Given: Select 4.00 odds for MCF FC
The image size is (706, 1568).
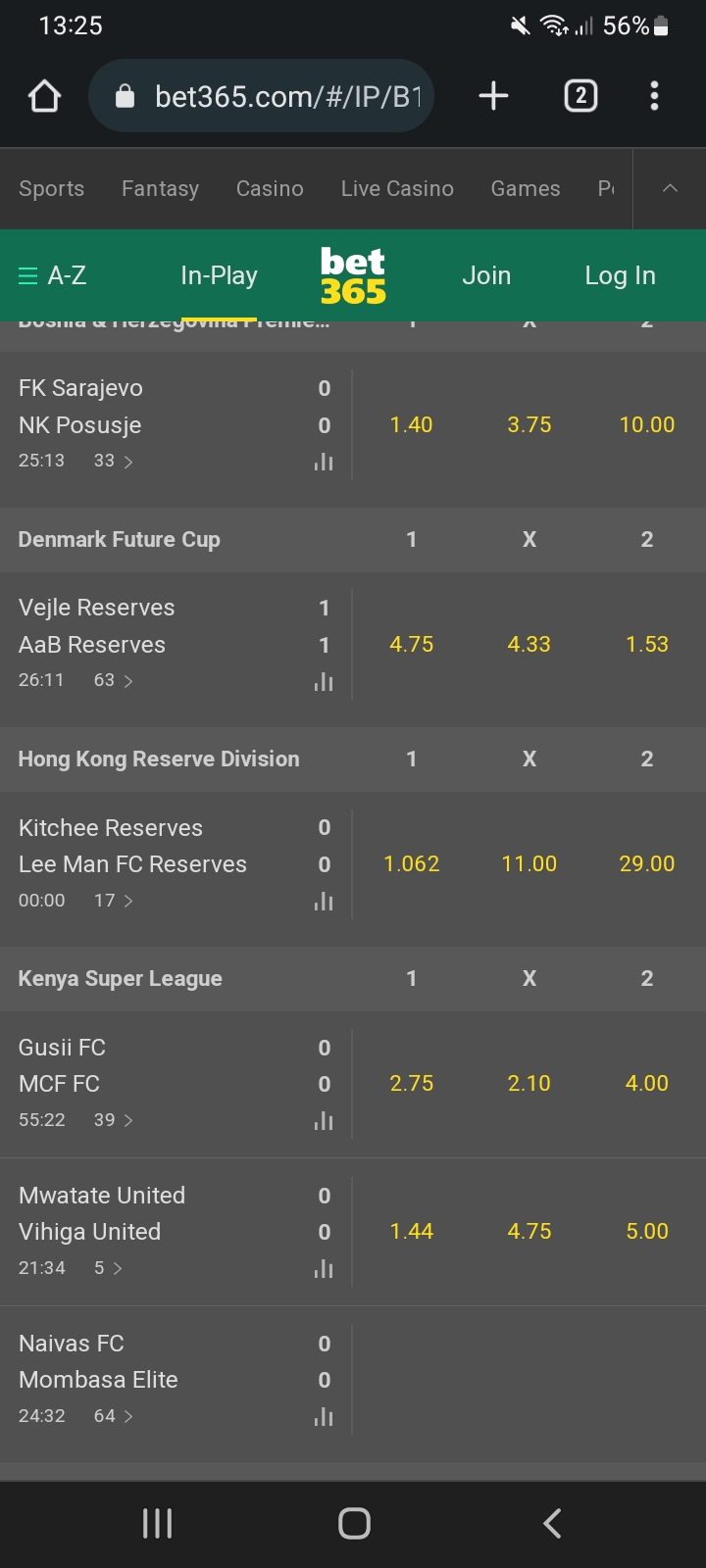Looking at the screenshot, I should coord(647,1083).
